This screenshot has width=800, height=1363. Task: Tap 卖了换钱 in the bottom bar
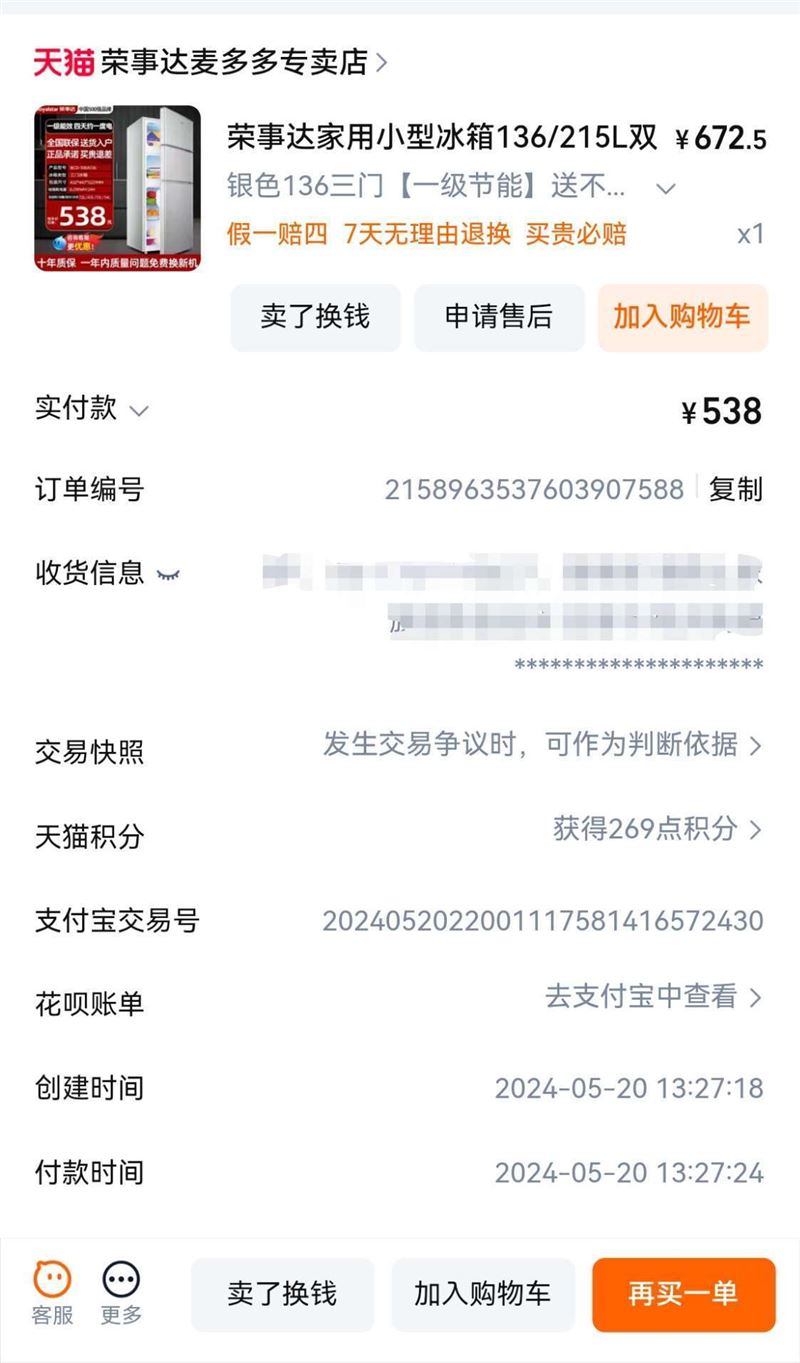(x=282, y=1294)
